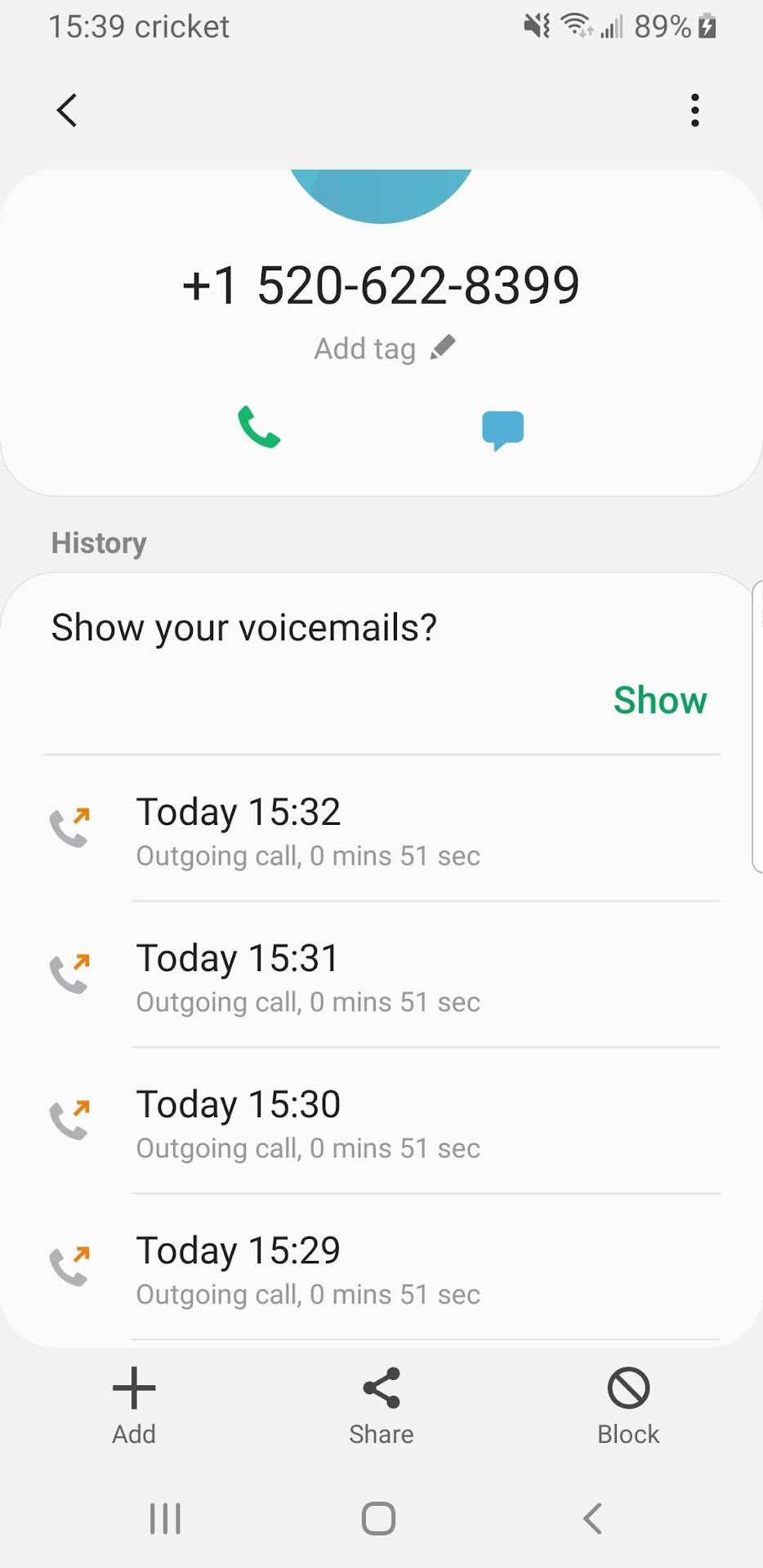
Task: Go to the home screen
Action: point(378,1519)
